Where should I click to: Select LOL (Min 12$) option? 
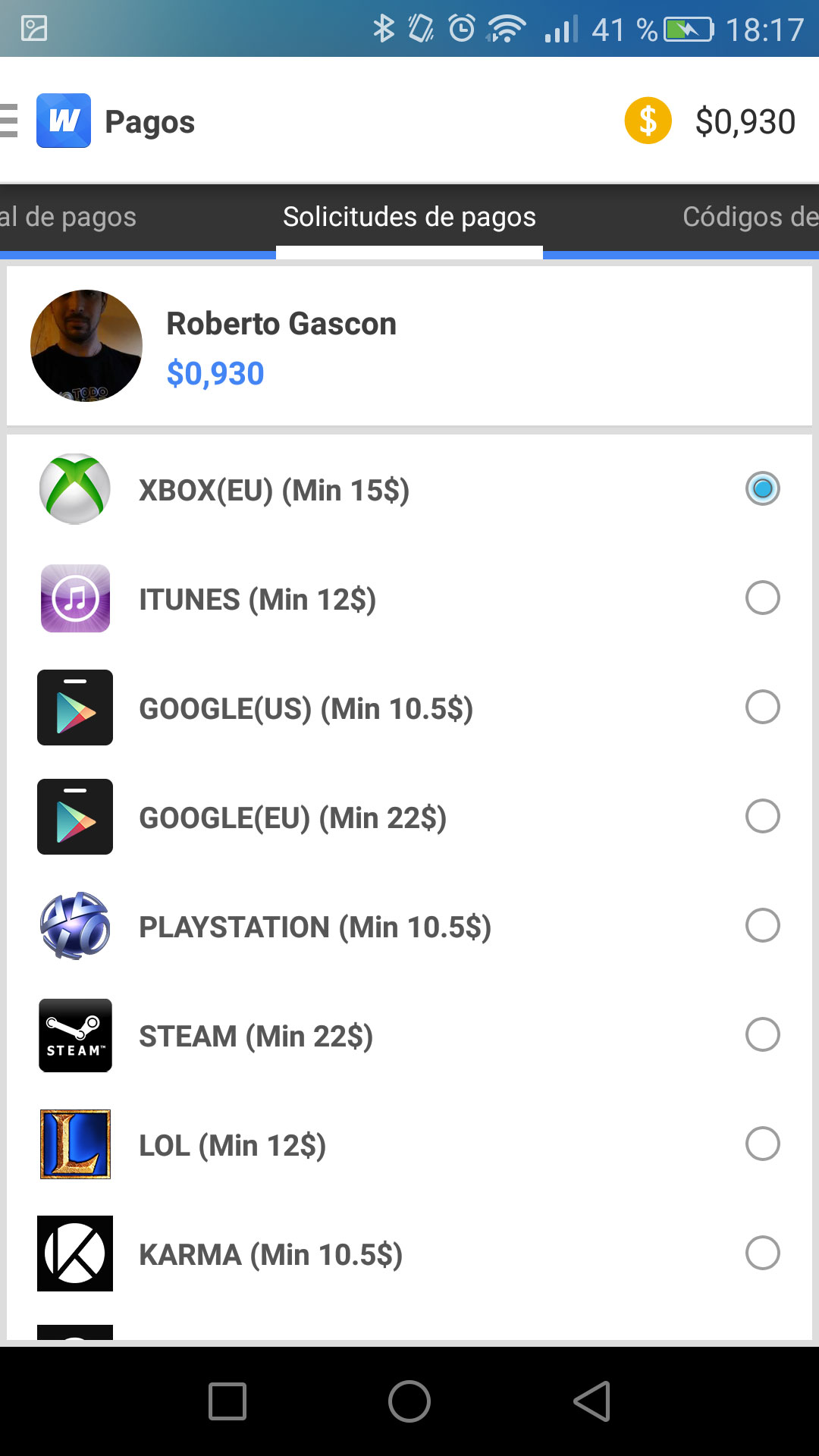point(762,1144)
